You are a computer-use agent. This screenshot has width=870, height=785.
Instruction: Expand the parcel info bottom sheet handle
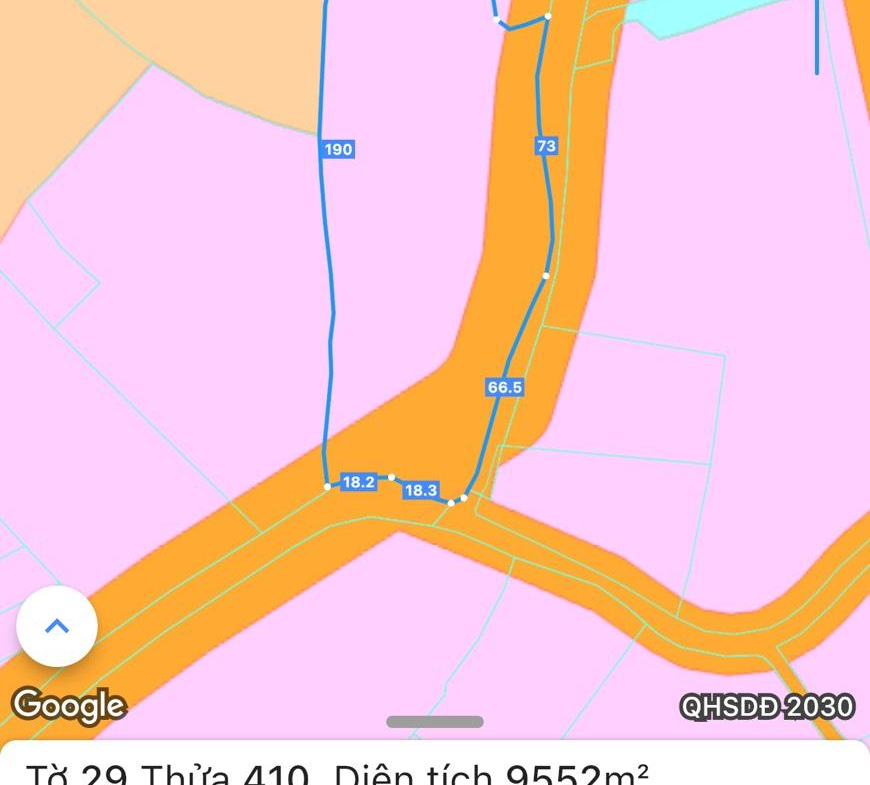coord(435,721)
